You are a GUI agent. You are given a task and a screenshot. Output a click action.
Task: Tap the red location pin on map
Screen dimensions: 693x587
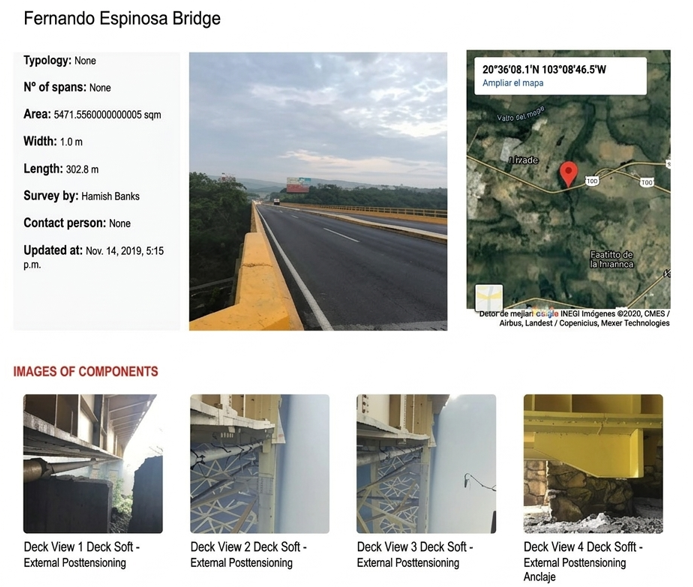point(568,173)
